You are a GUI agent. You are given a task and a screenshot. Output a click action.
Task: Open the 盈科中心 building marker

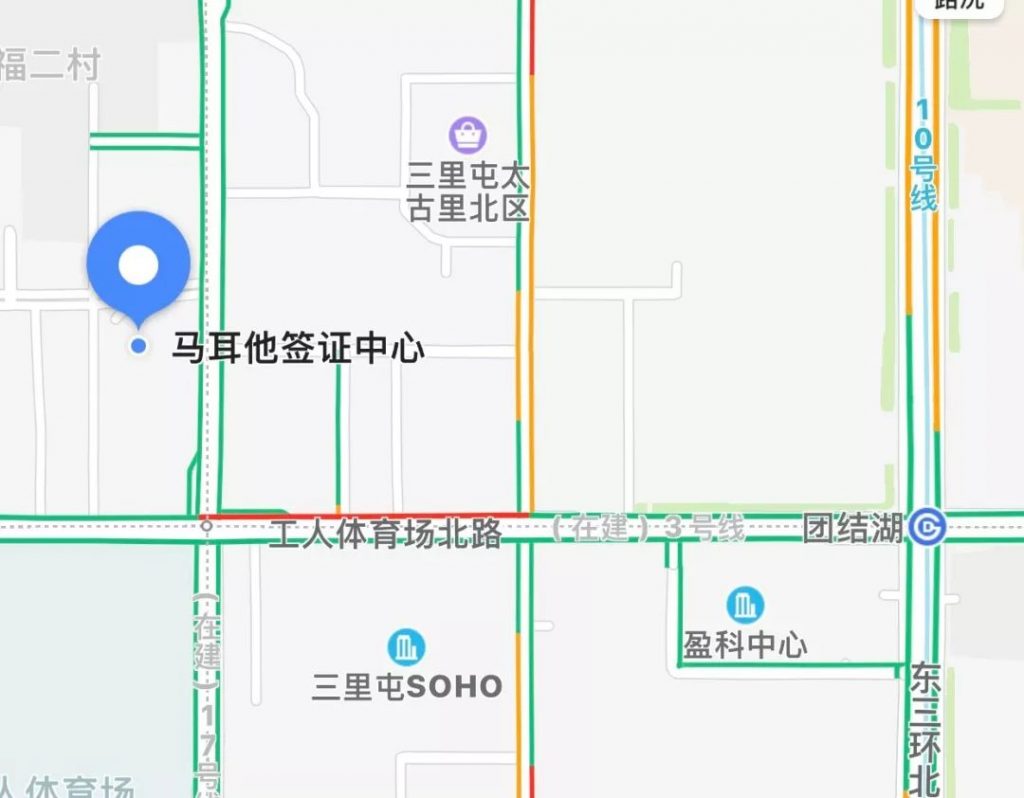(x=745, y=604)
